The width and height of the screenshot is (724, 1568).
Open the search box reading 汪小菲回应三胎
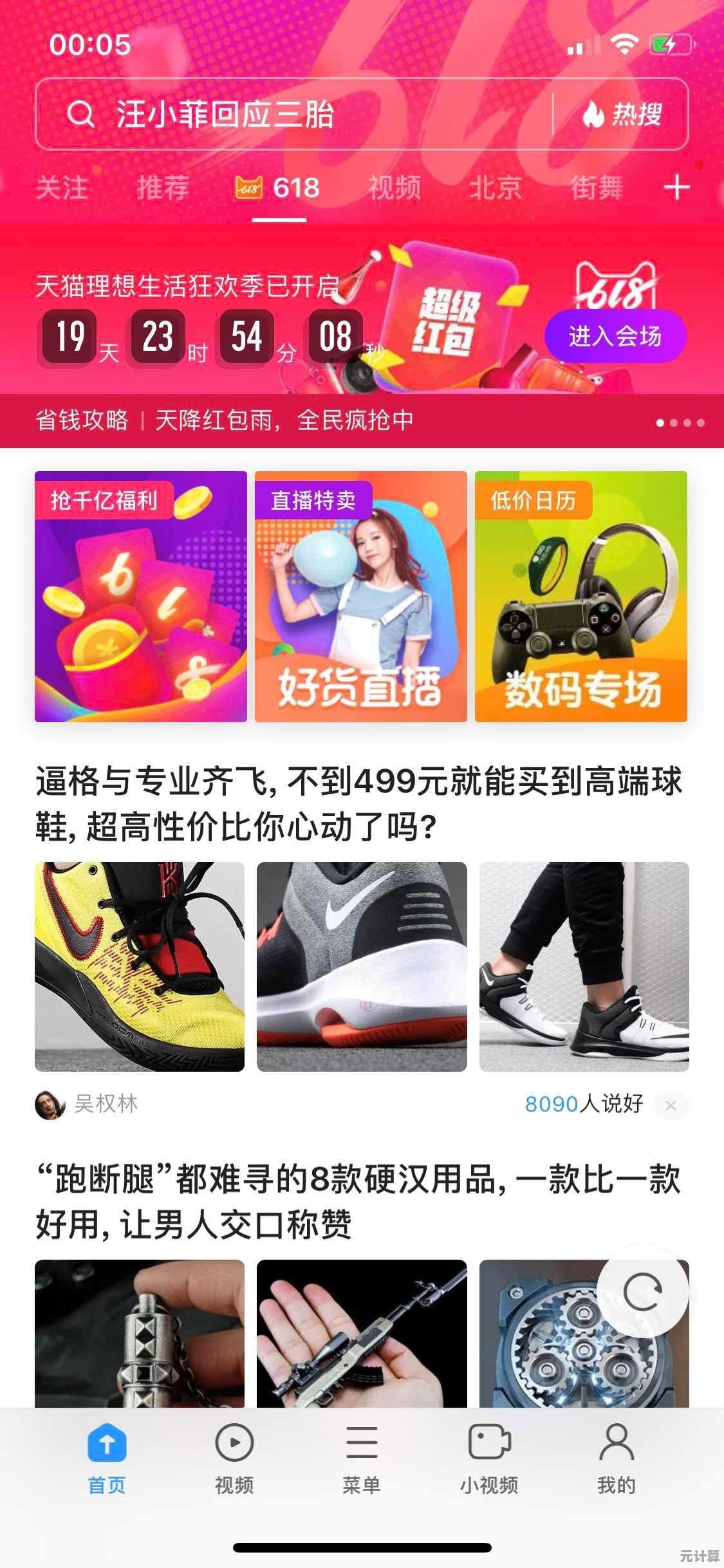[290, 115]
